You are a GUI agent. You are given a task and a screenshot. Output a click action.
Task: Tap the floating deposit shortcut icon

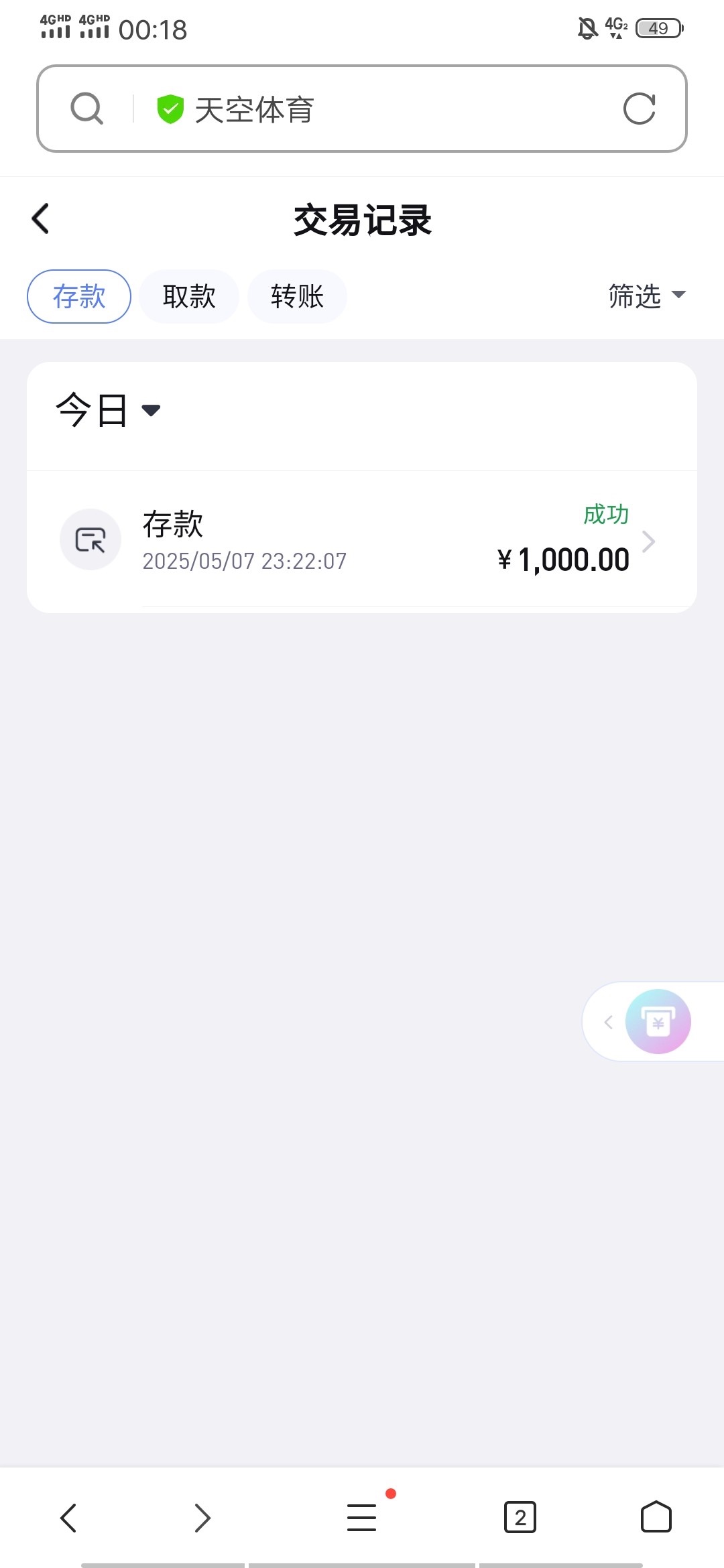(x=658, y=1021)
